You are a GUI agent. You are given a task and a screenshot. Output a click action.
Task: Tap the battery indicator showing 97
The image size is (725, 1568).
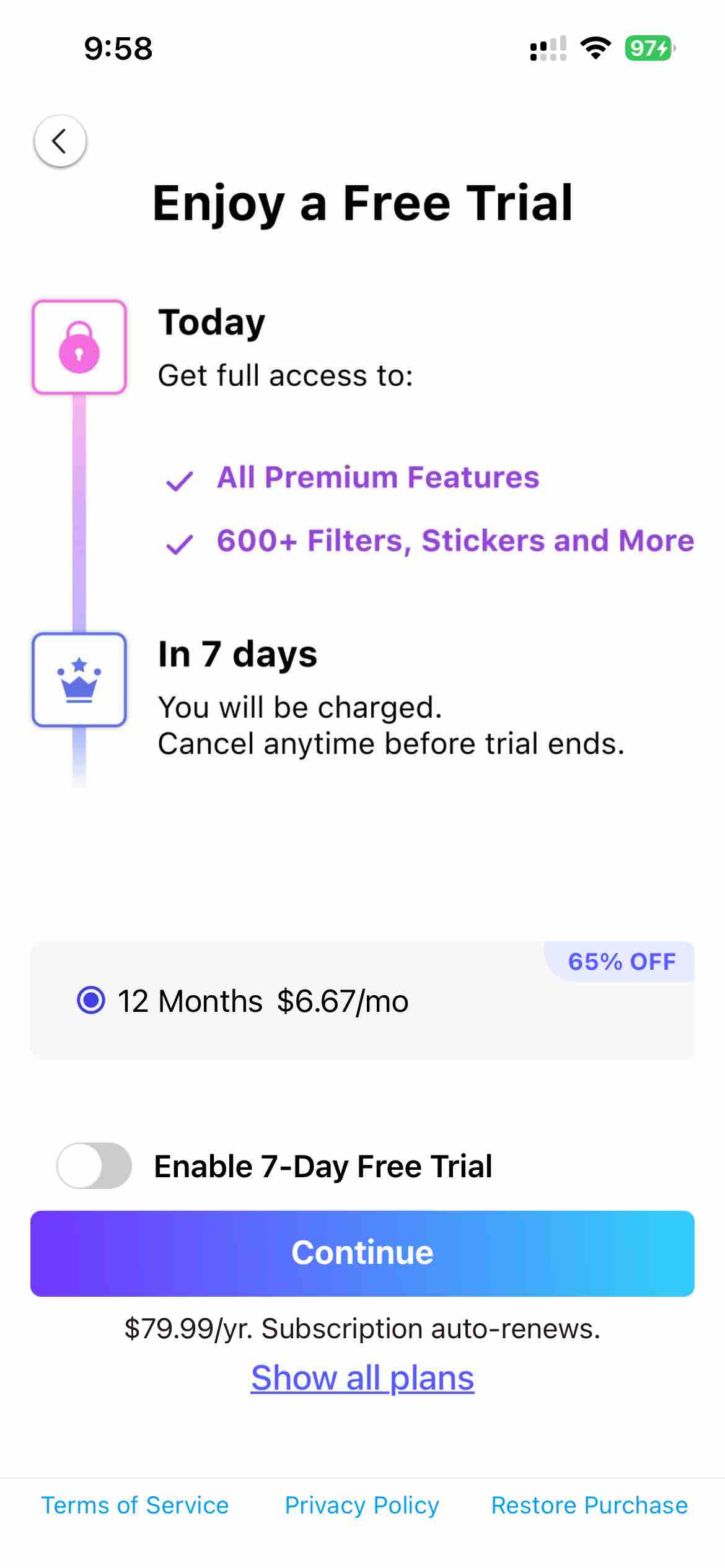(648, 47)
